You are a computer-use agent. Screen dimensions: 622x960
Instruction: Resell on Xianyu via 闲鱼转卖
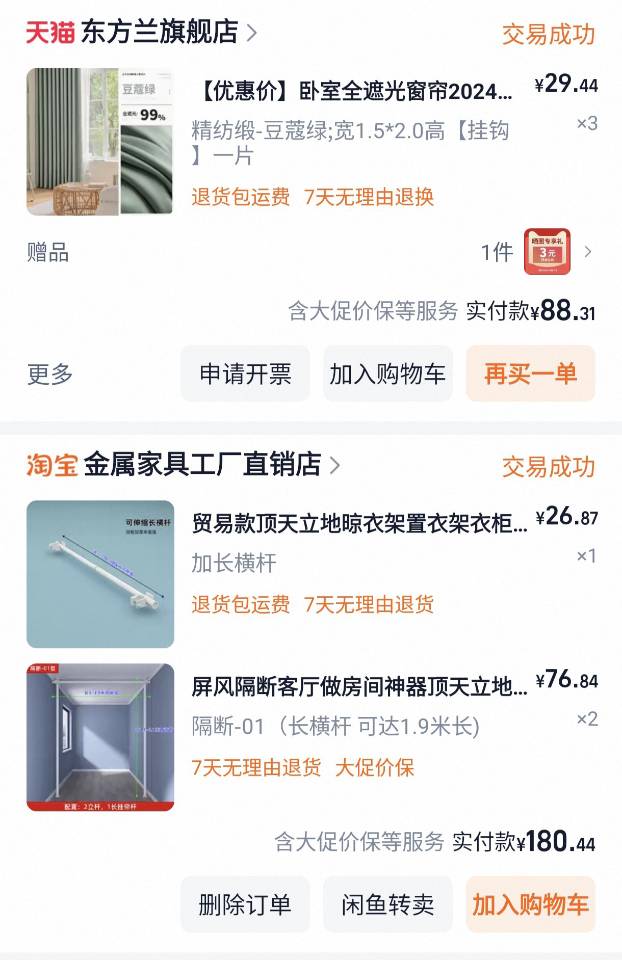[388, 905]
